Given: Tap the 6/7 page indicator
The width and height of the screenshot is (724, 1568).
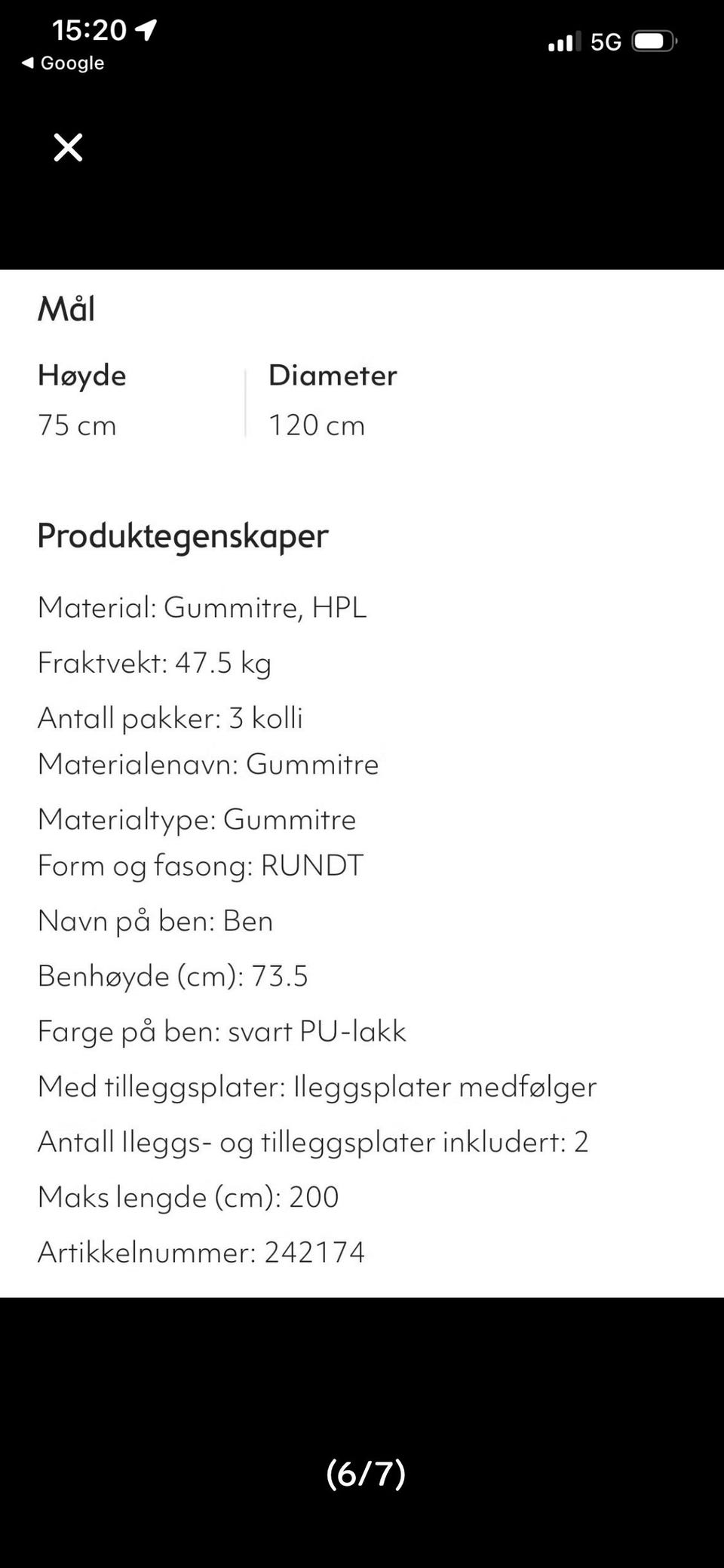Looking at the screenshot, I should pyautogui.click(x=364, y=1476).
